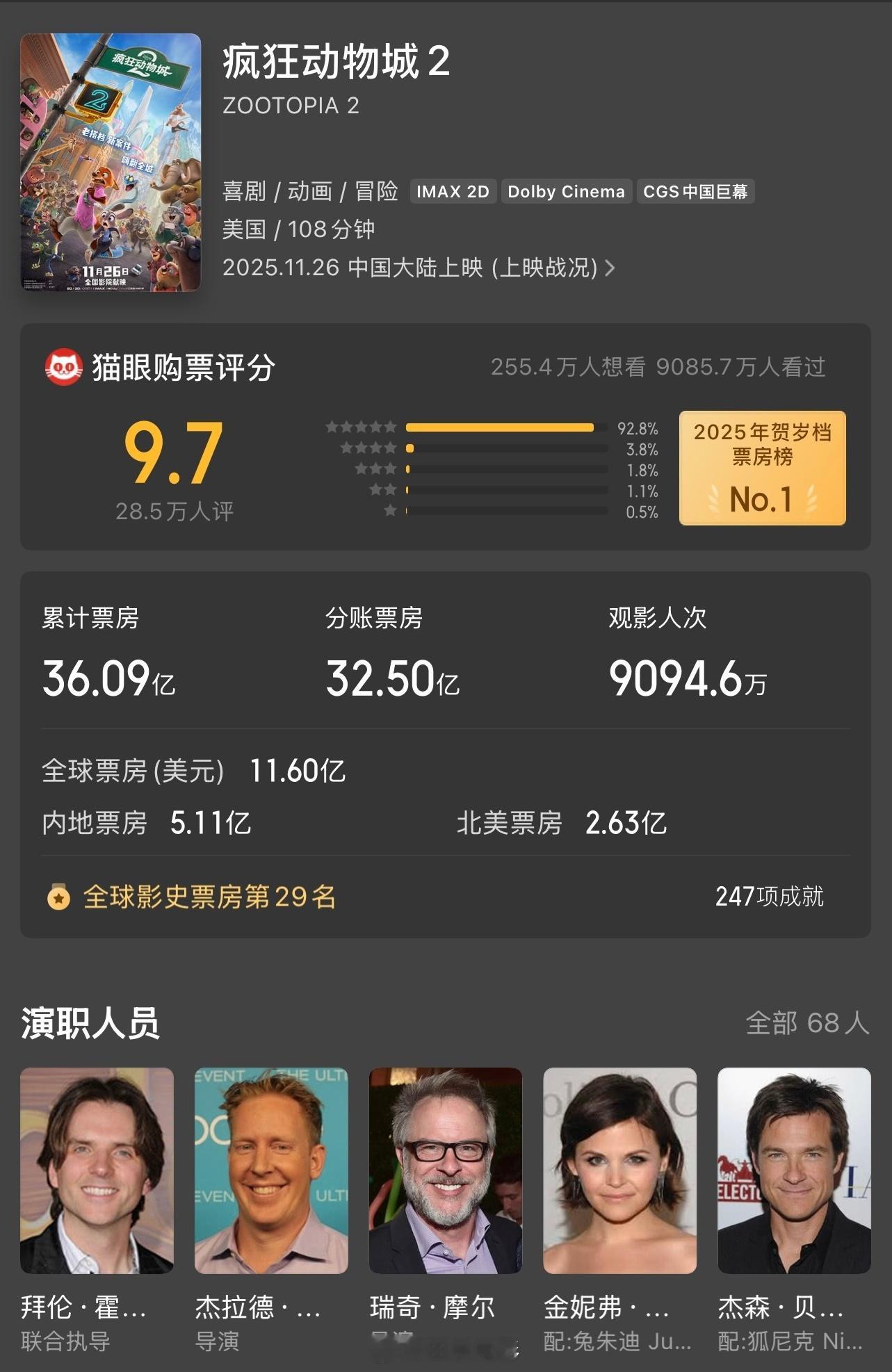The width and height of the screenshot is (892, 1372).
Task: Click the CGS中国巨幕 format badge
Action: click(695, 192)
